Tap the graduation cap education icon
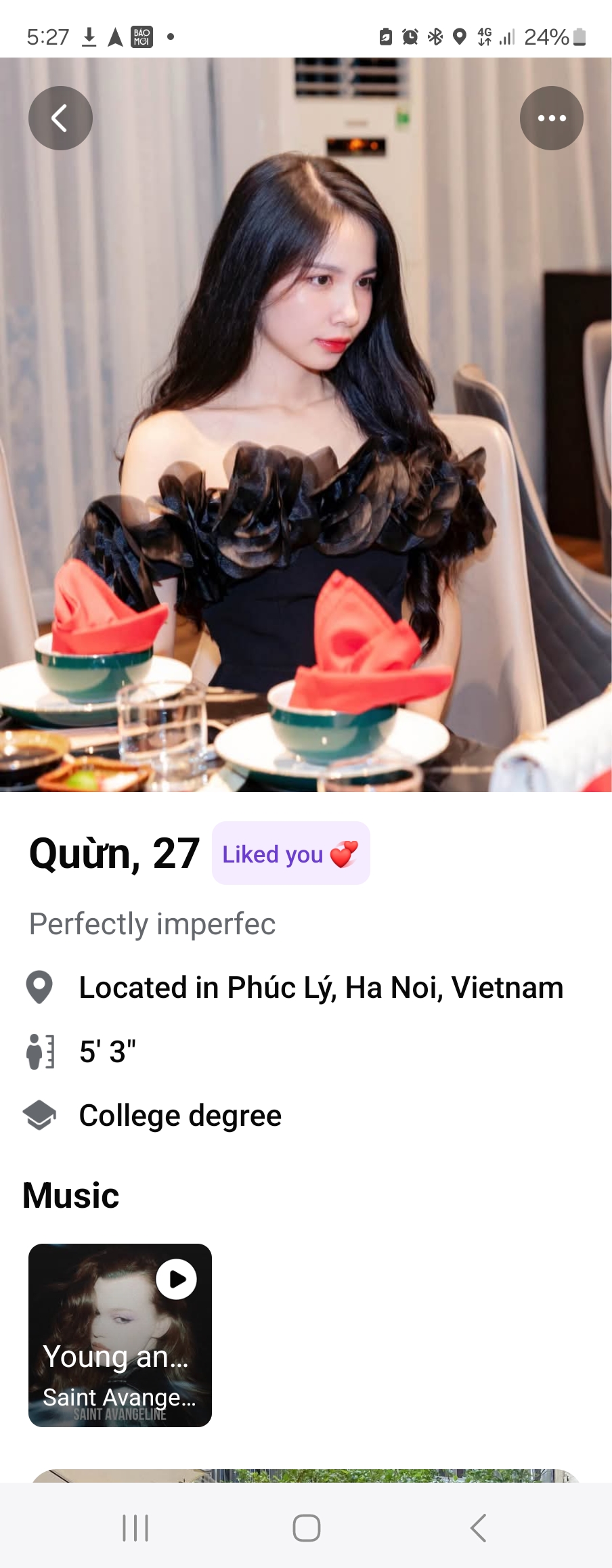The height and width of the screenshot is (1568, 612). tap(39, 1114)
